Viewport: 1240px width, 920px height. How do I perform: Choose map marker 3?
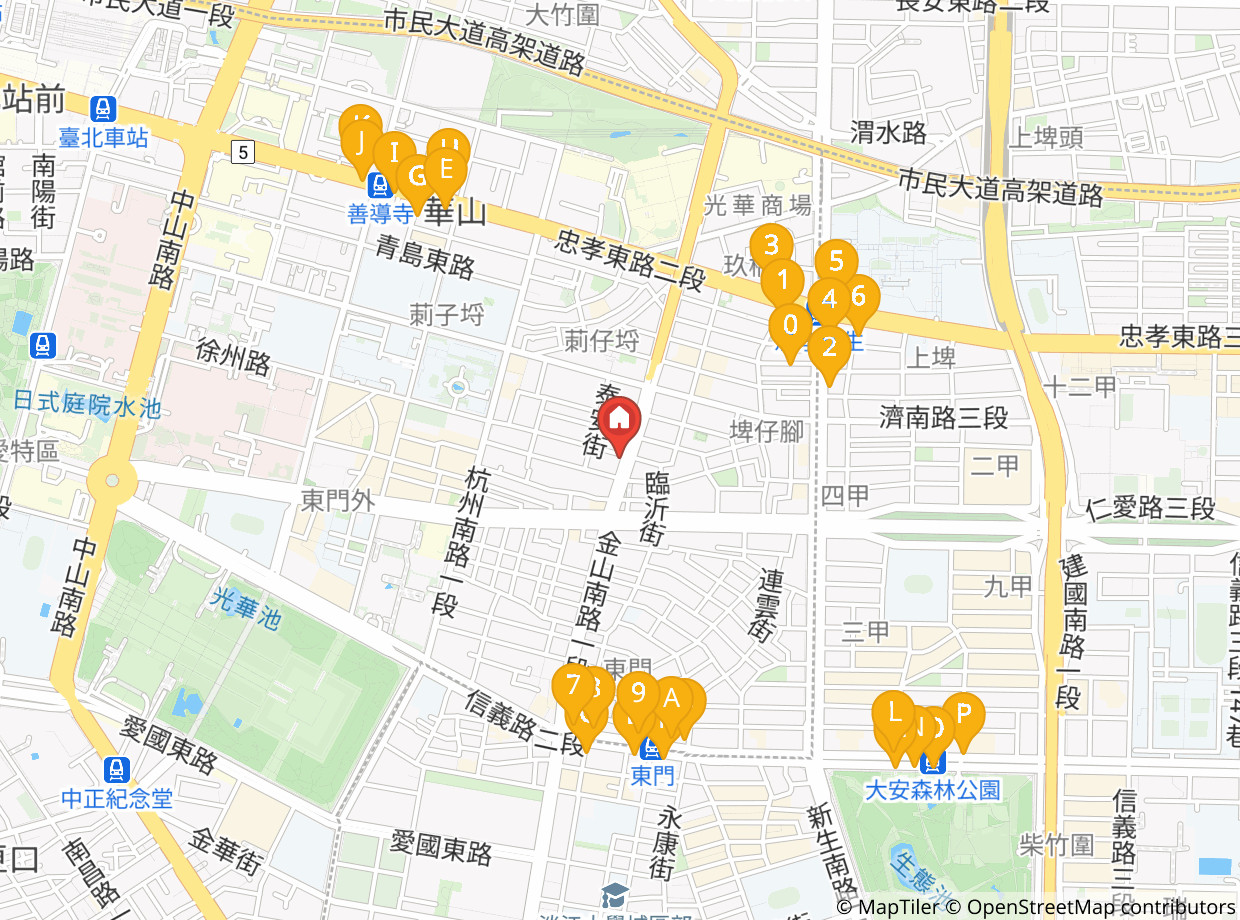point(771,245)
